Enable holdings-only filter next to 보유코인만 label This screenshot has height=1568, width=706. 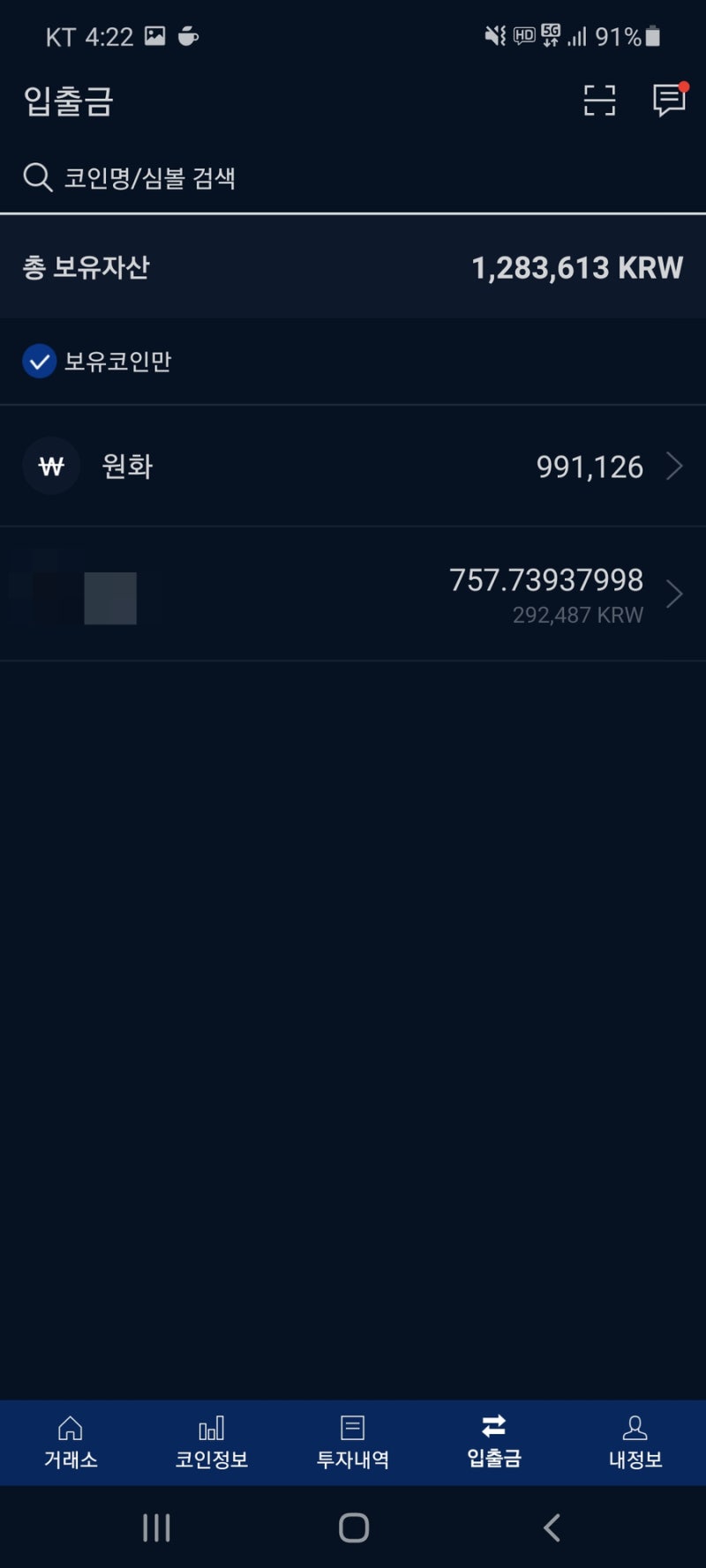pyautogui.click(x=38, y=361)
